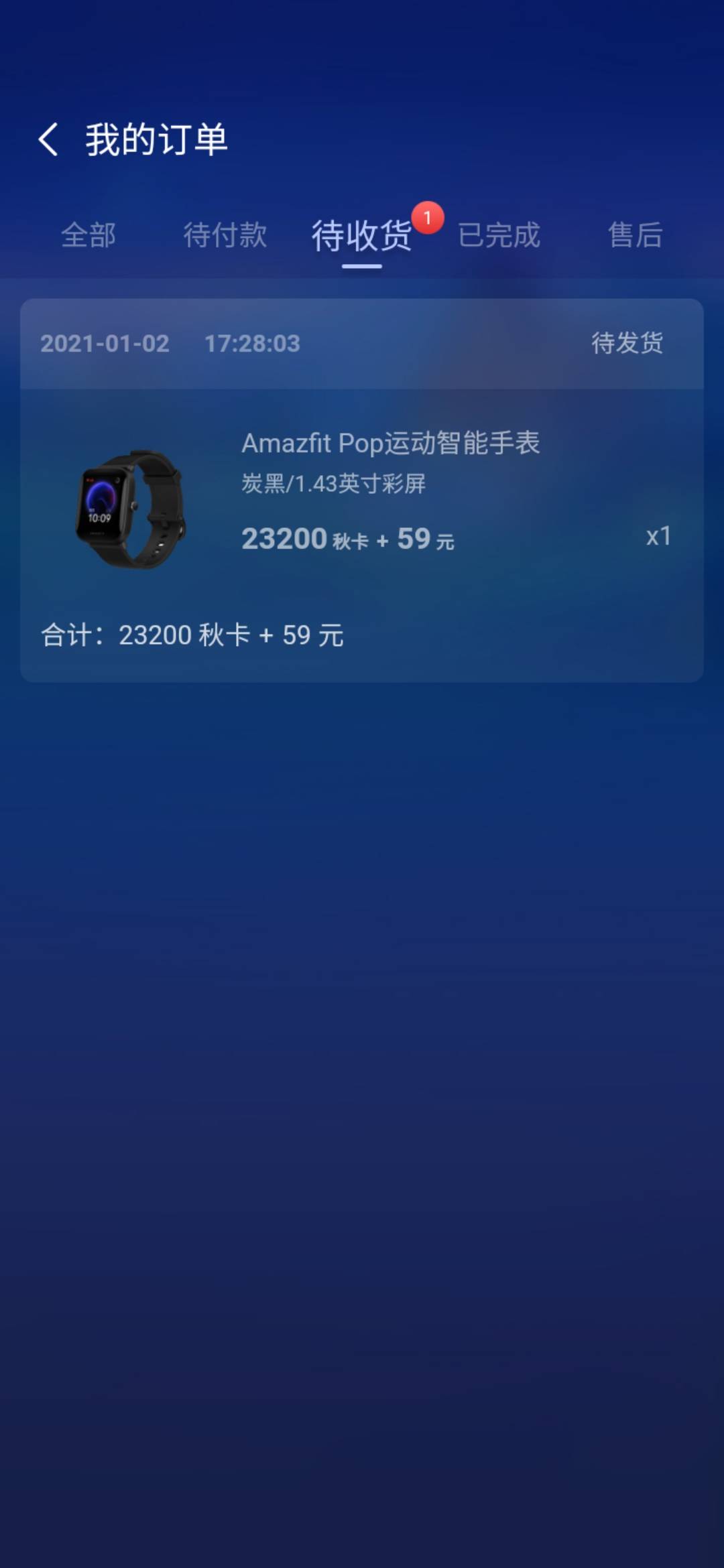Tap the quantity indicator x1
The width and height of the screenshot is (724, 1568).
click(658, 537)
